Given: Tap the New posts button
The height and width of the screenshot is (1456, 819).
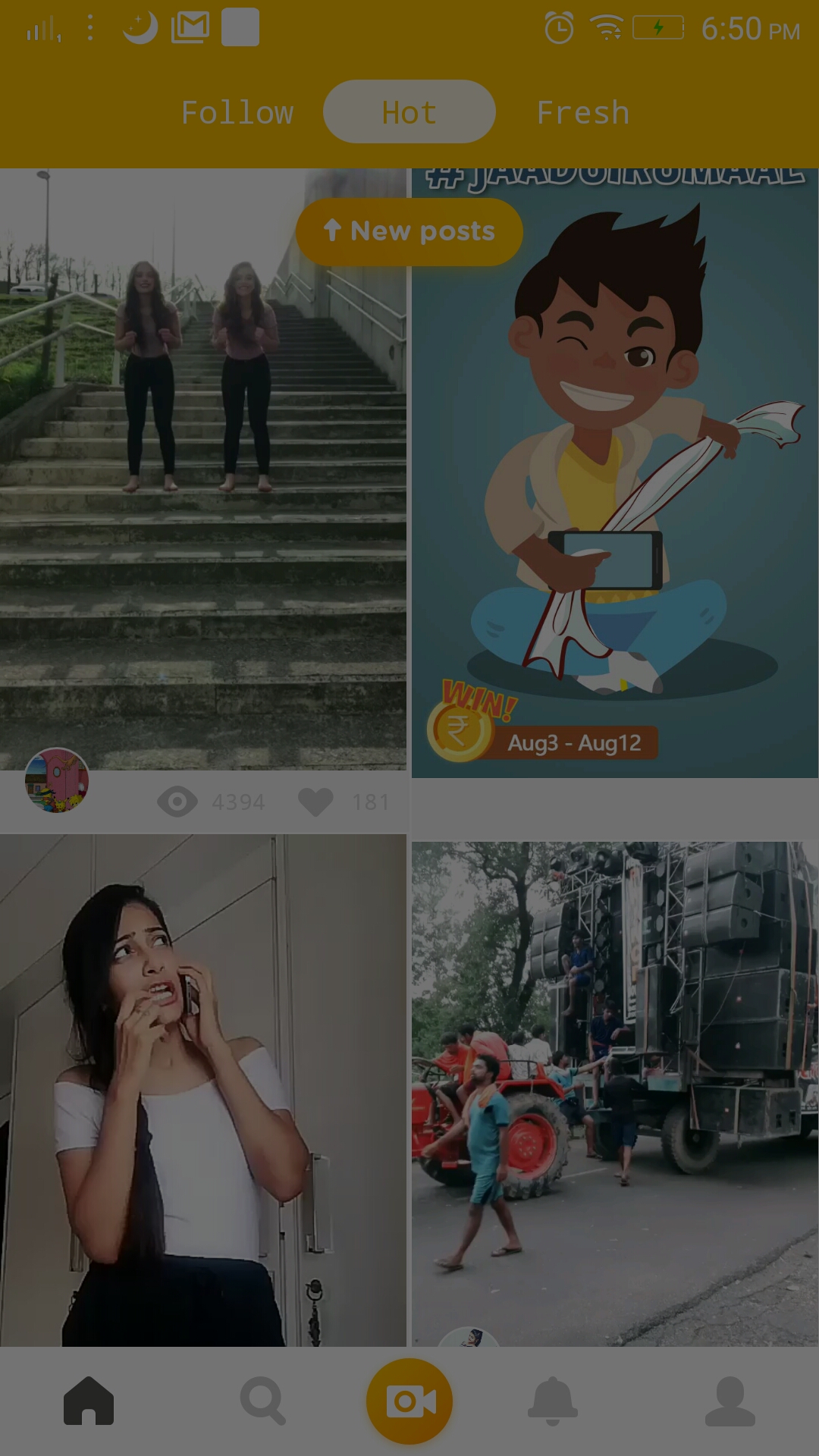Looking at the screenshot, I should pyautogui.click(x=409, y=231).
